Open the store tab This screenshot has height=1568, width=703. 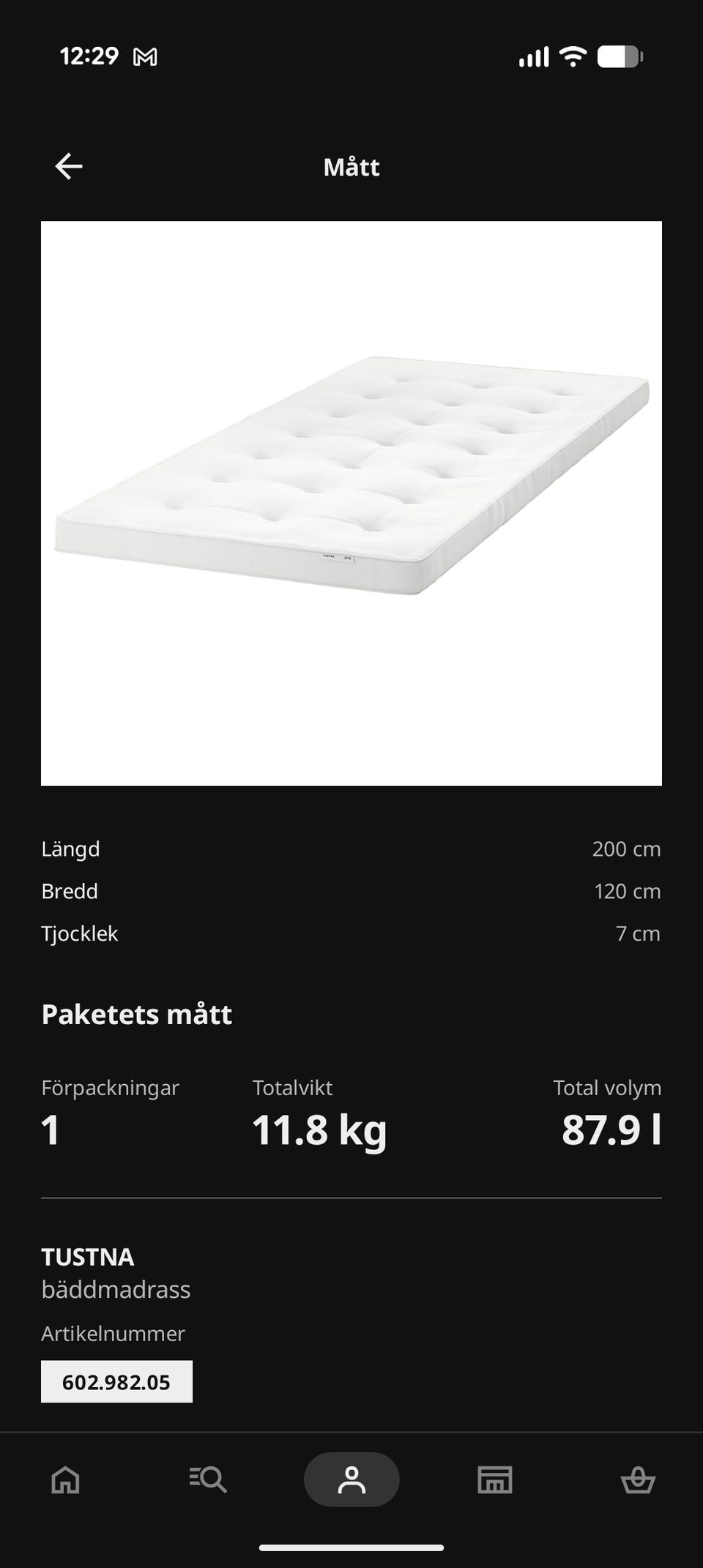click(495, 1479)
